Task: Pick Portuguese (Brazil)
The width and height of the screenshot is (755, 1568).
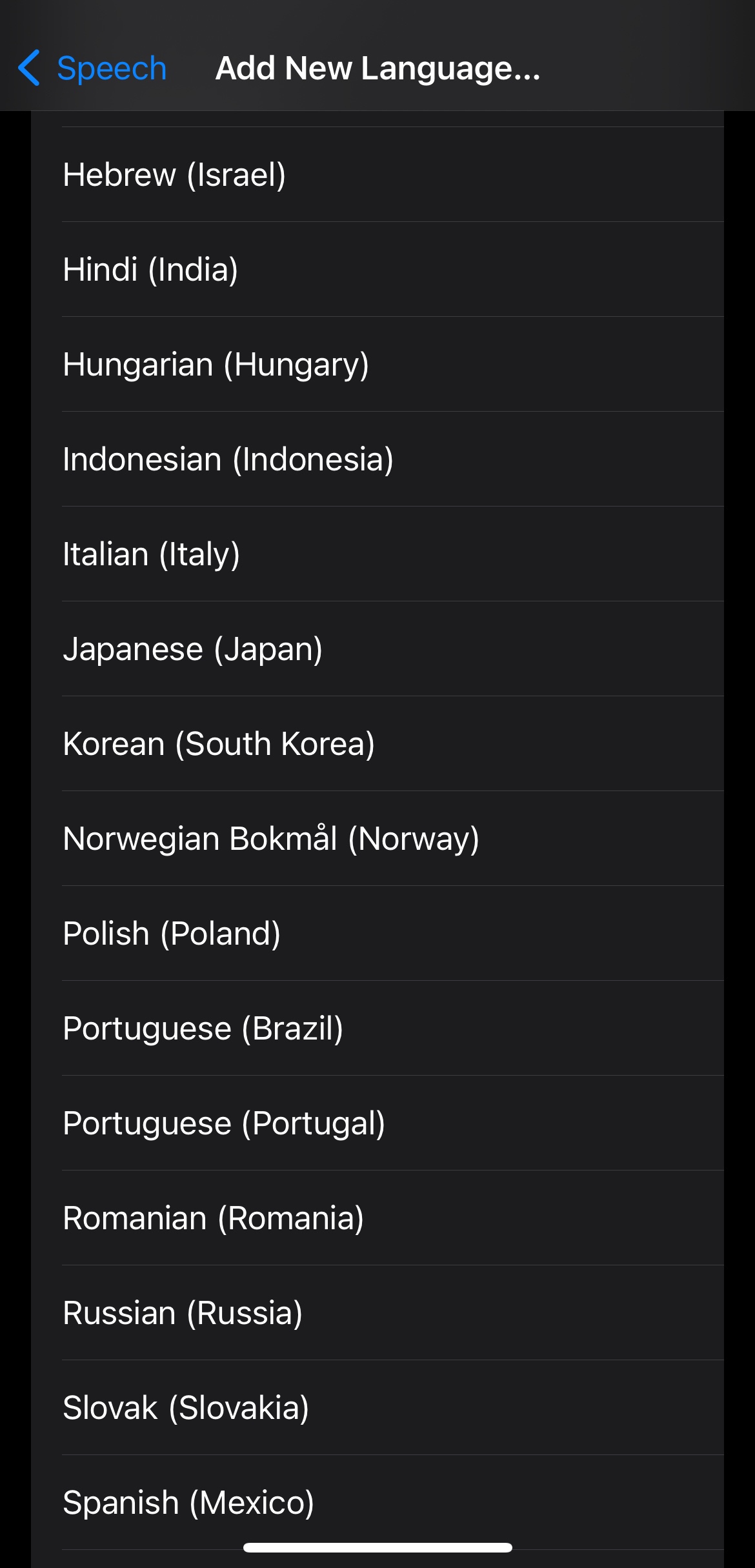Action: [203, 1028]
